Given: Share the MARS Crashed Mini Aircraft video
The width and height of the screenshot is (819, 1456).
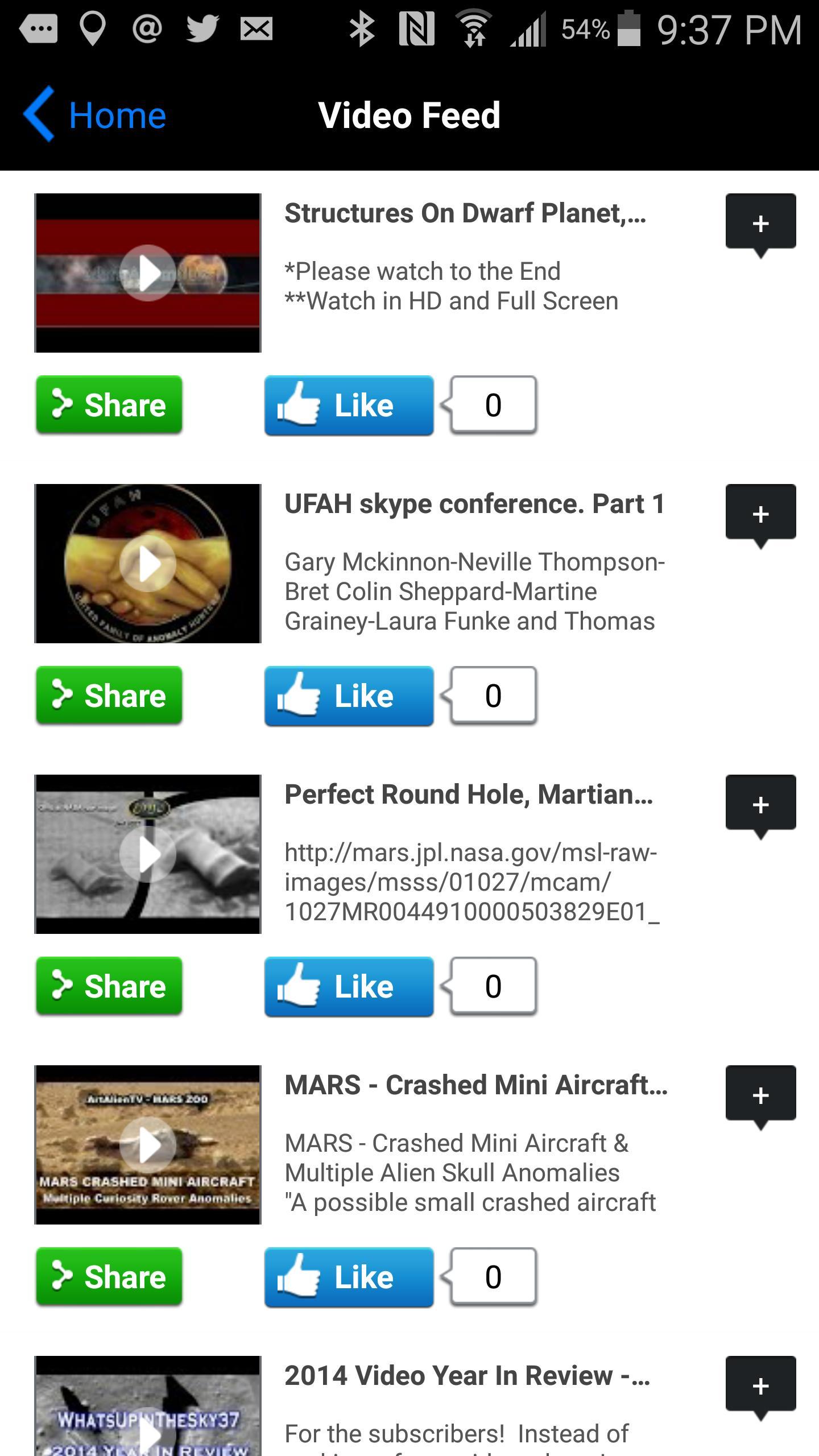Looking at the screenshot, I should [x=109, y=1277].
